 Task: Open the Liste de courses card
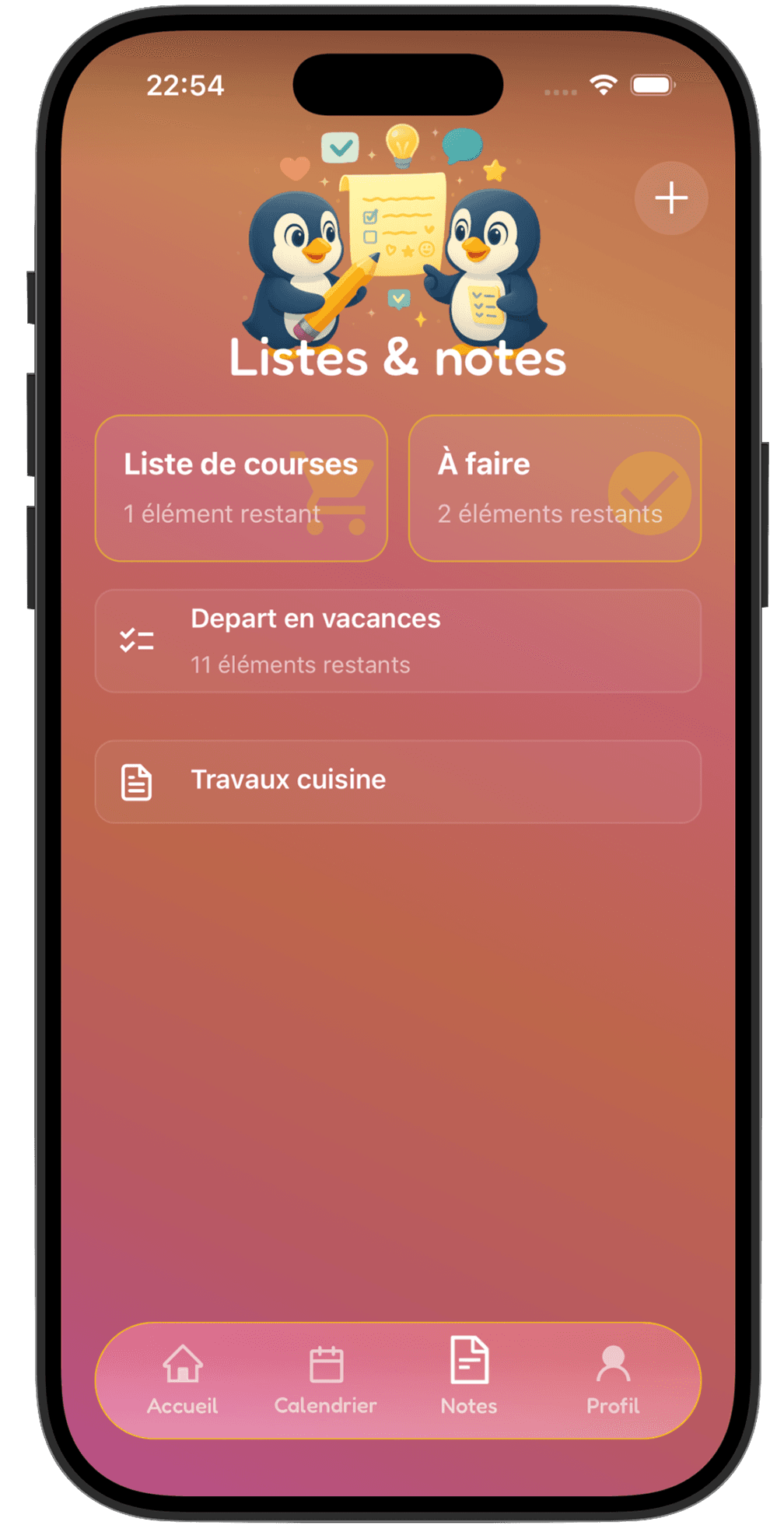241,488
